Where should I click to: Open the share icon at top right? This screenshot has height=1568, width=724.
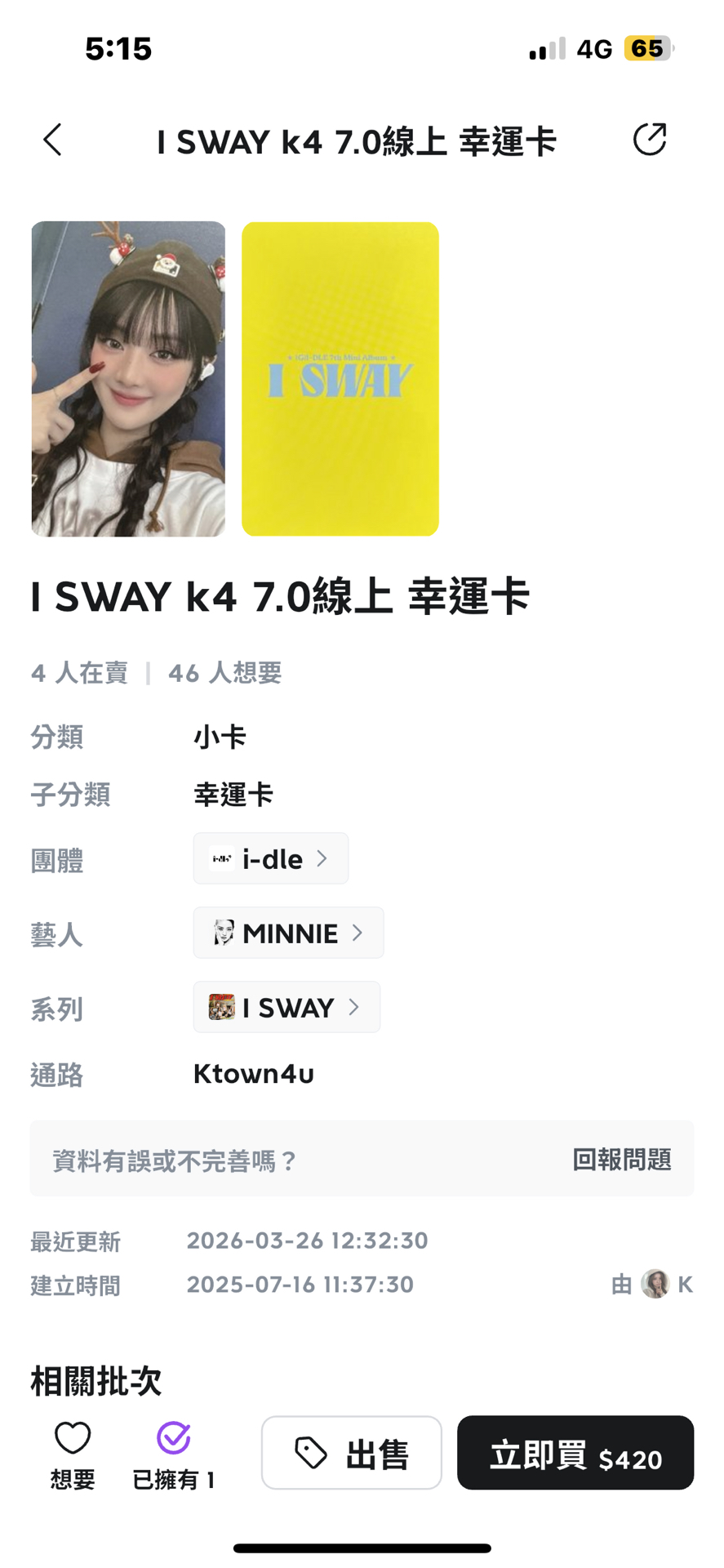point(651,140)
